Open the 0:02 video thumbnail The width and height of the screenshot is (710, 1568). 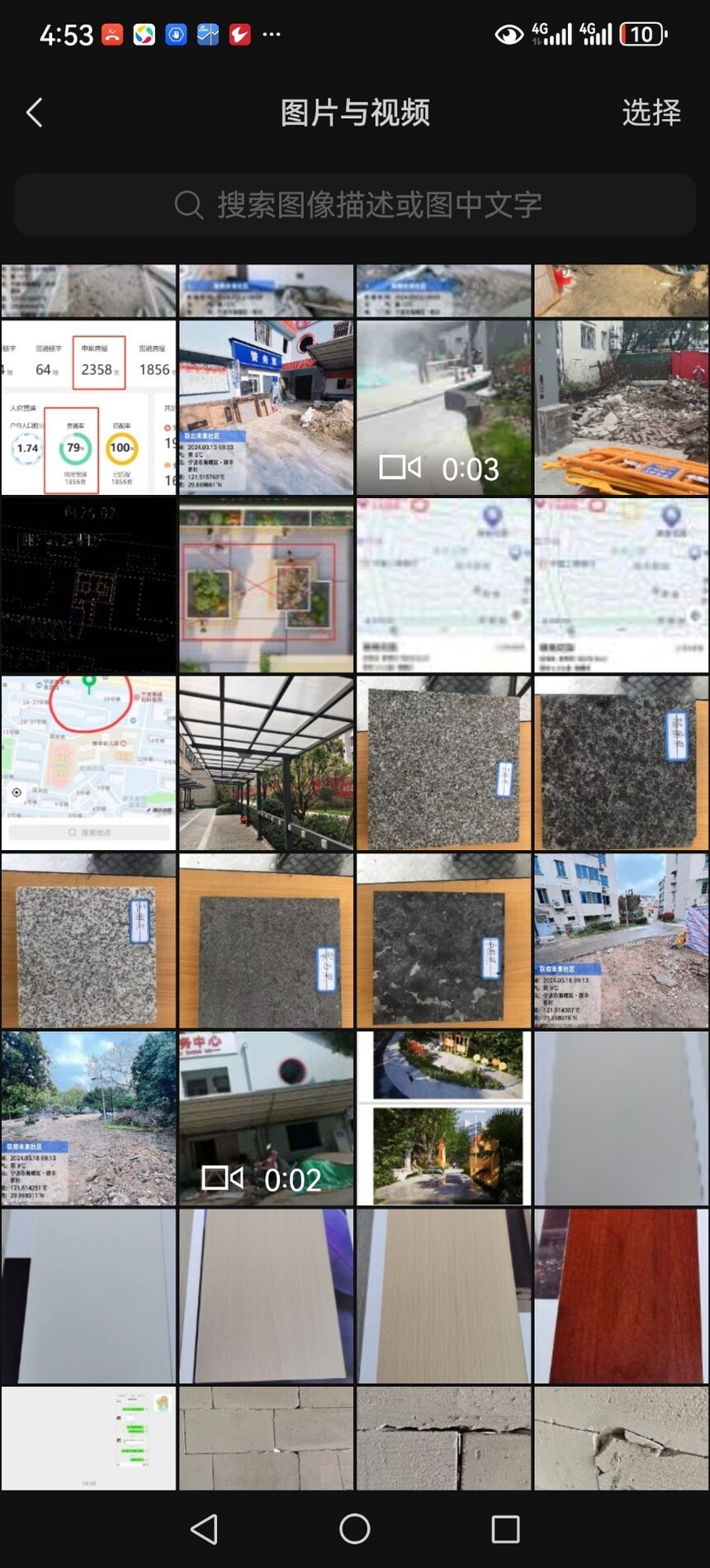pyautogui.click(x=267, y=1118)
